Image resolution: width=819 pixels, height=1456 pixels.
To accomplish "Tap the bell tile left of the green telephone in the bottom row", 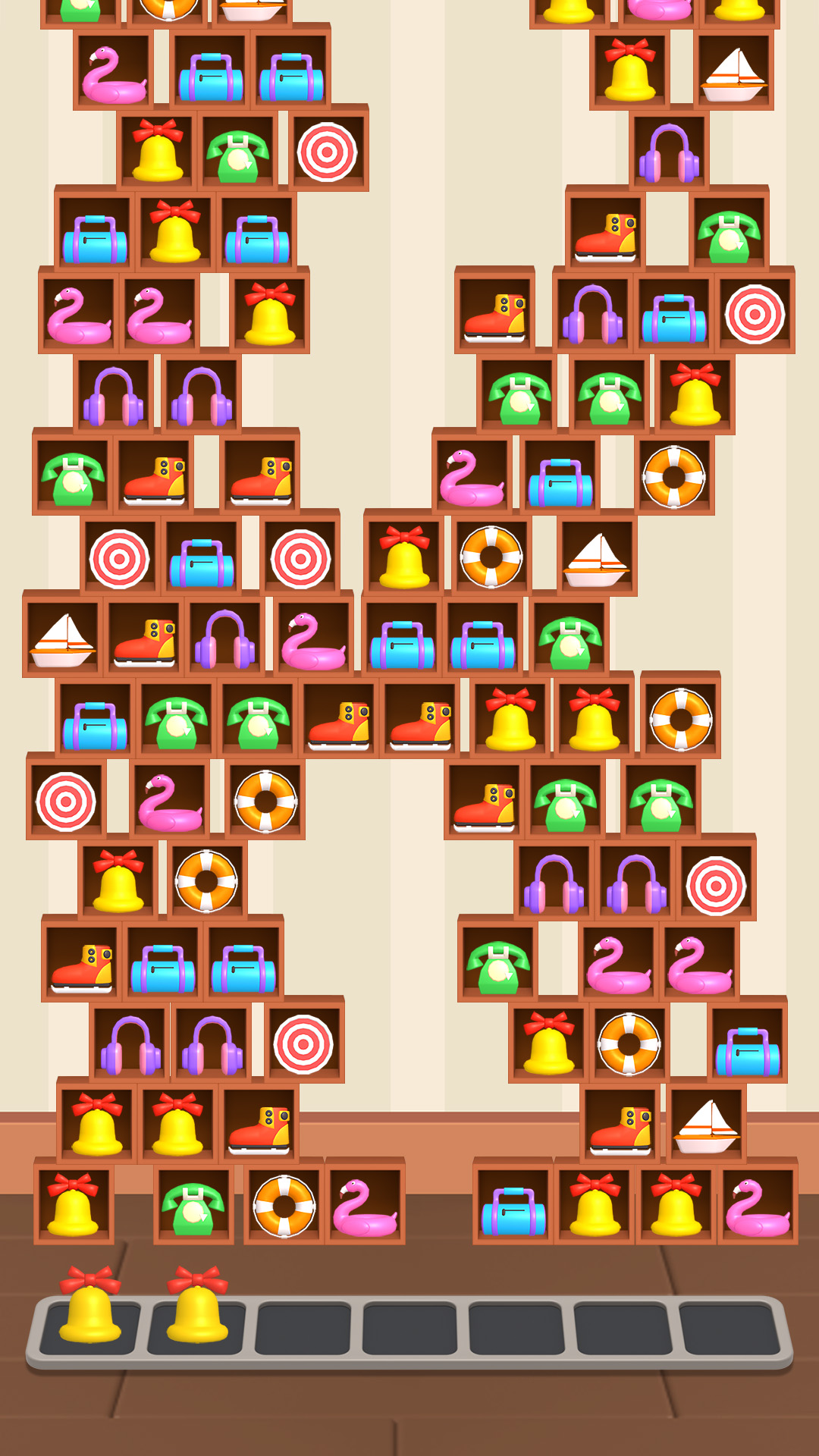I will [x=74, y=1204].
